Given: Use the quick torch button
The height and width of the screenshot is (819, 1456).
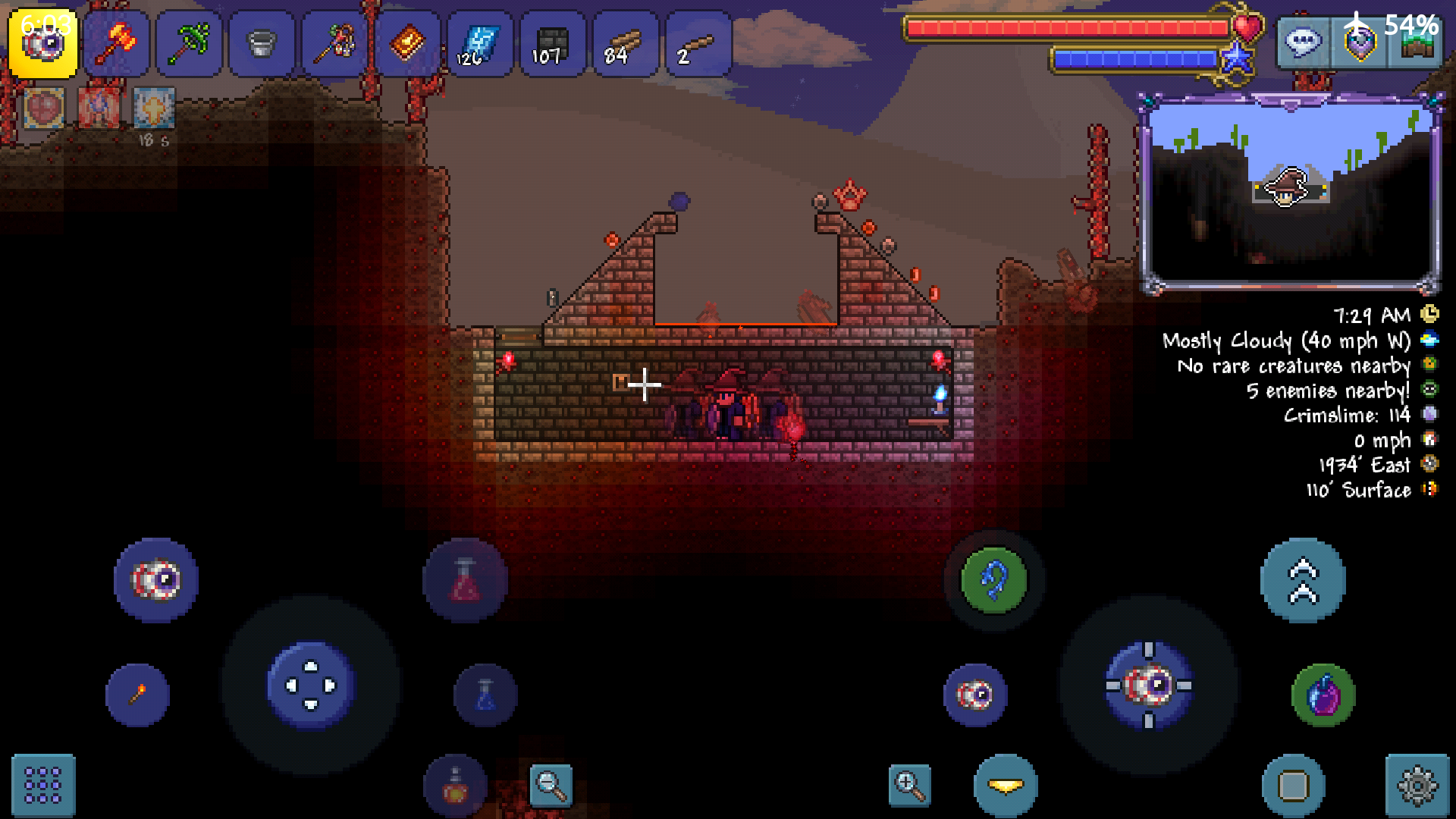Looking at the screenshot, I should click(137, 695).
